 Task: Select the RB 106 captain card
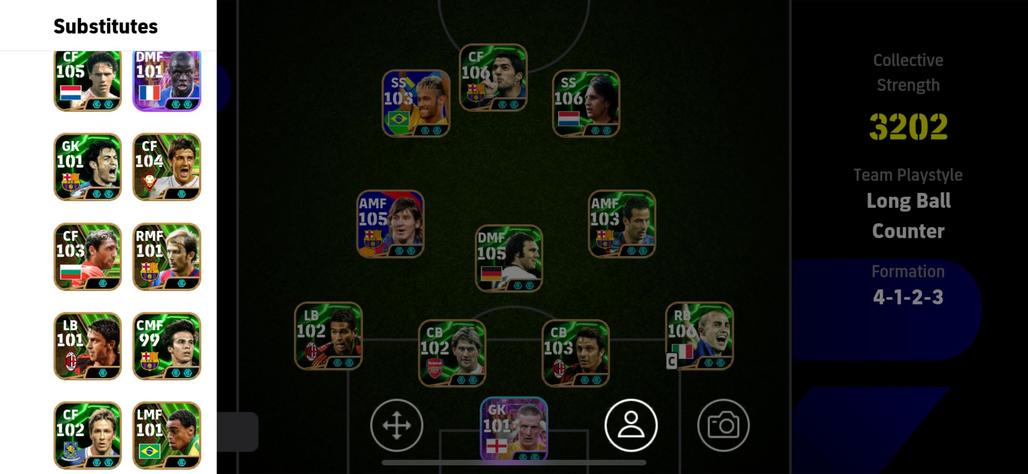(699, 336)
